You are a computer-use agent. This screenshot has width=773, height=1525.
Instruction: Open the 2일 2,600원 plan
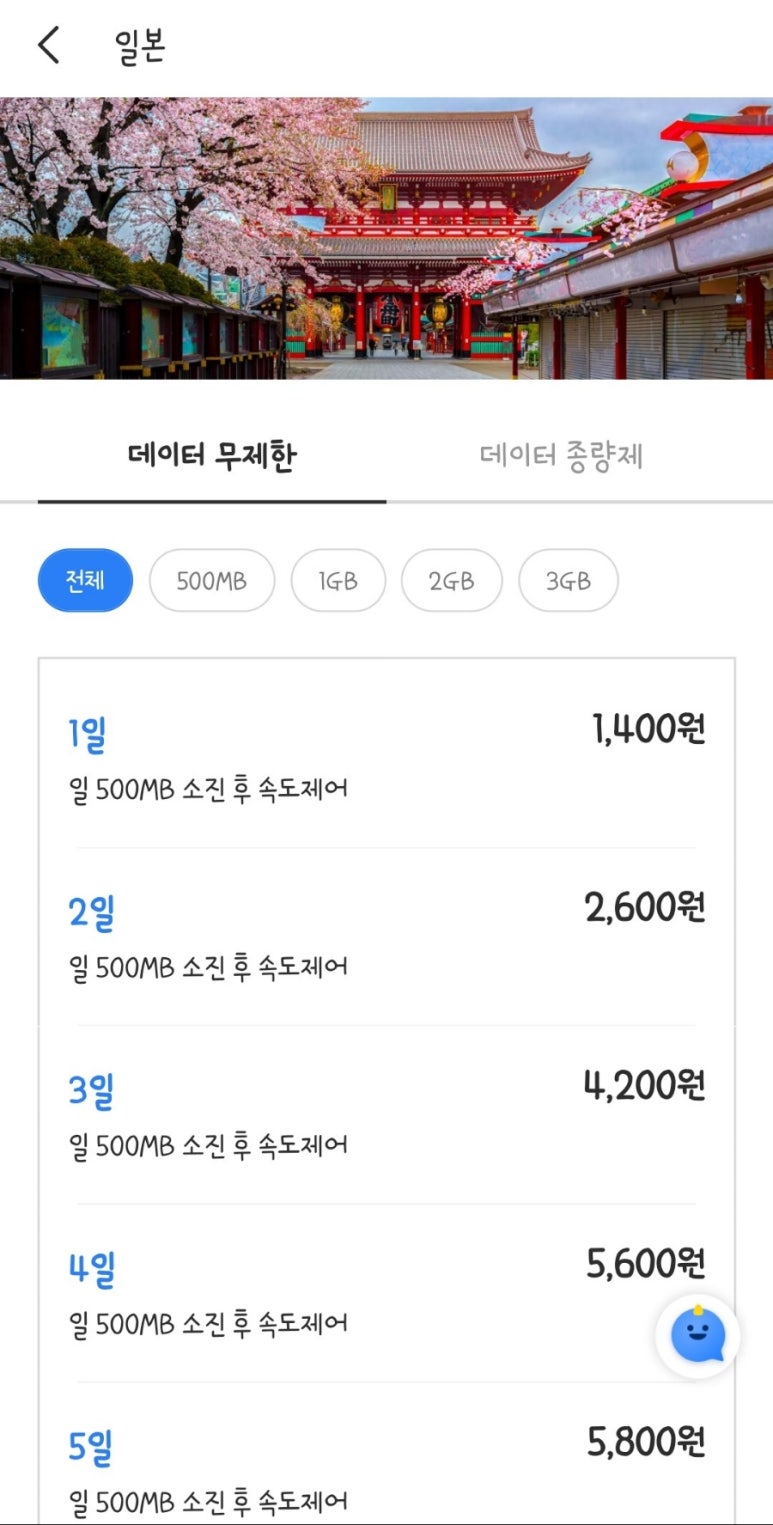(x=387, y=937)
